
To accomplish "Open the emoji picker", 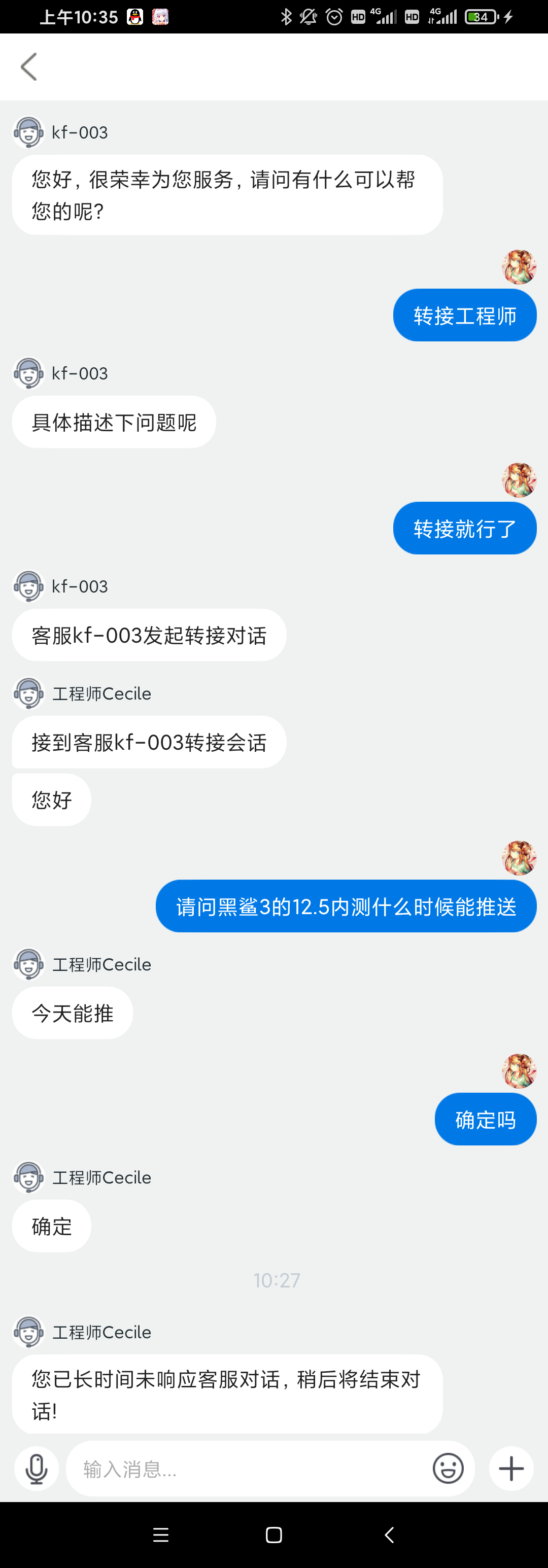I will coord(448,1468).
